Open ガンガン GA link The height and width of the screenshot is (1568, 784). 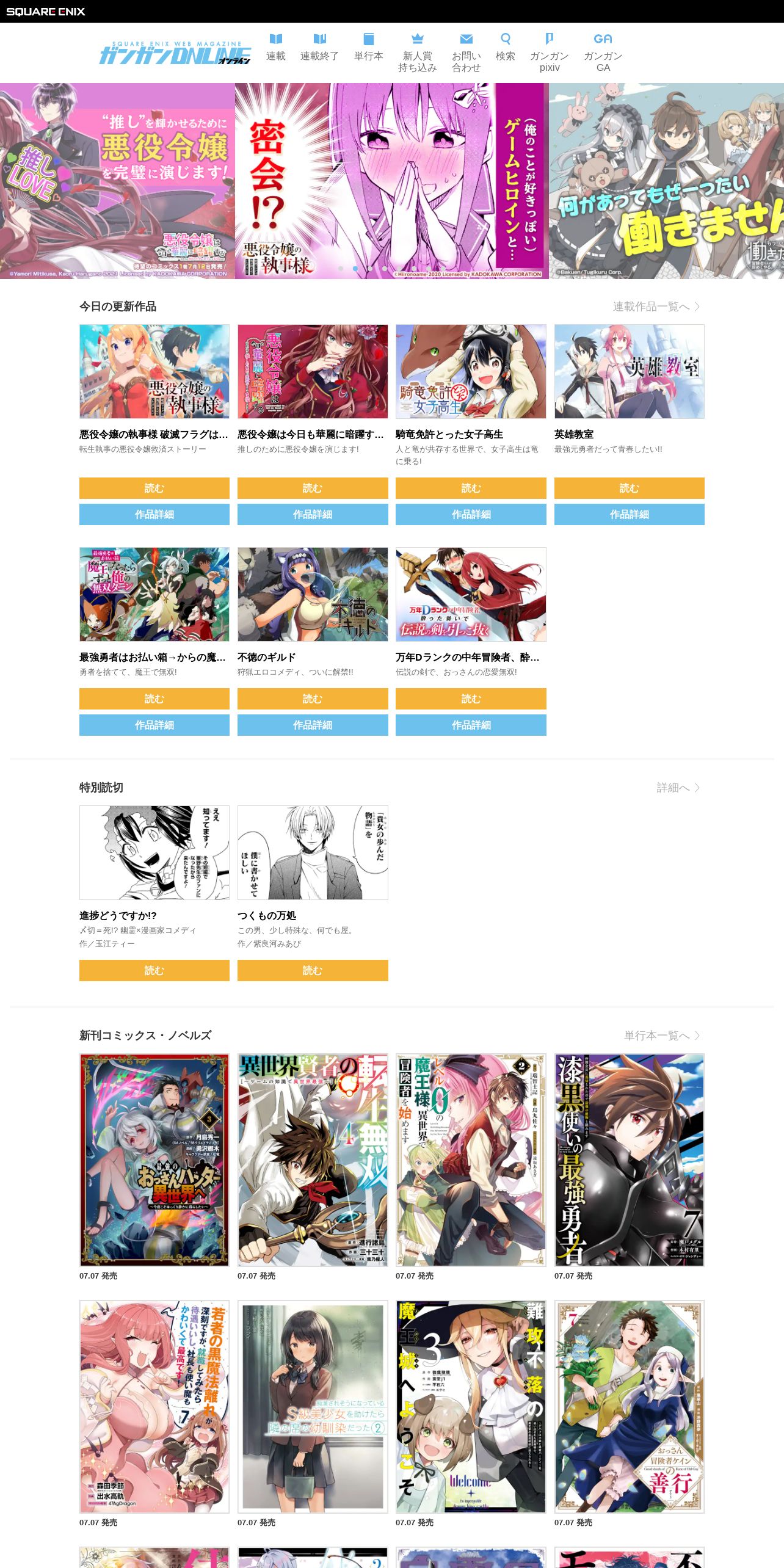click(603, 53)
